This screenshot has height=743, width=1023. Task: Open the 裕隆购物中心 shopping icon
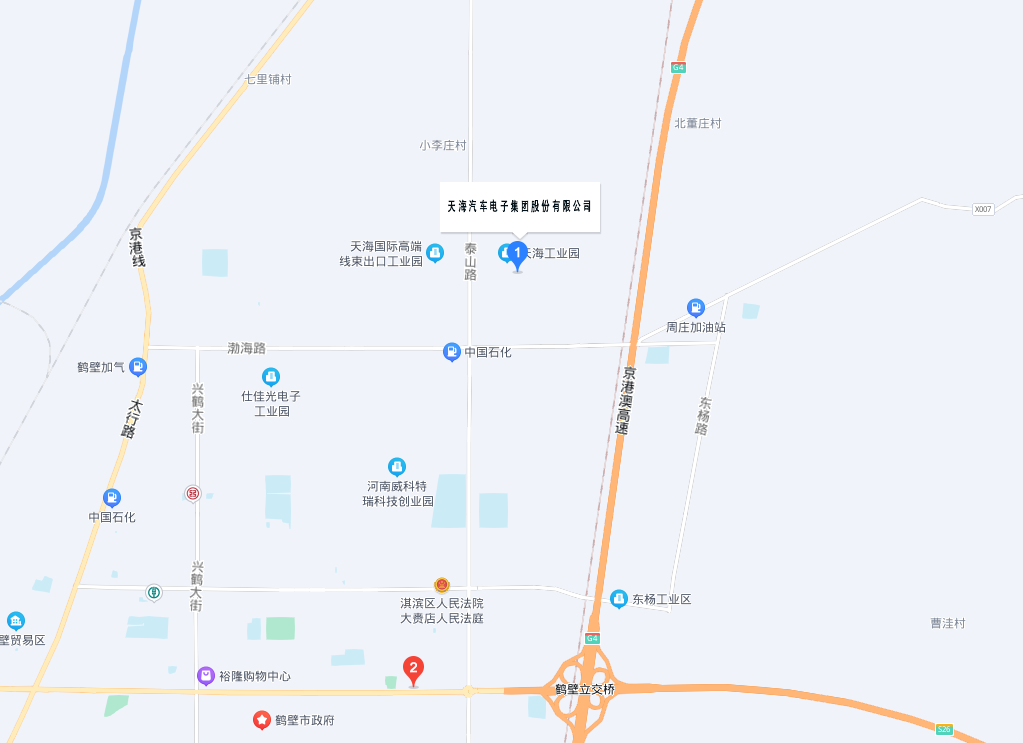pos(206,676)
